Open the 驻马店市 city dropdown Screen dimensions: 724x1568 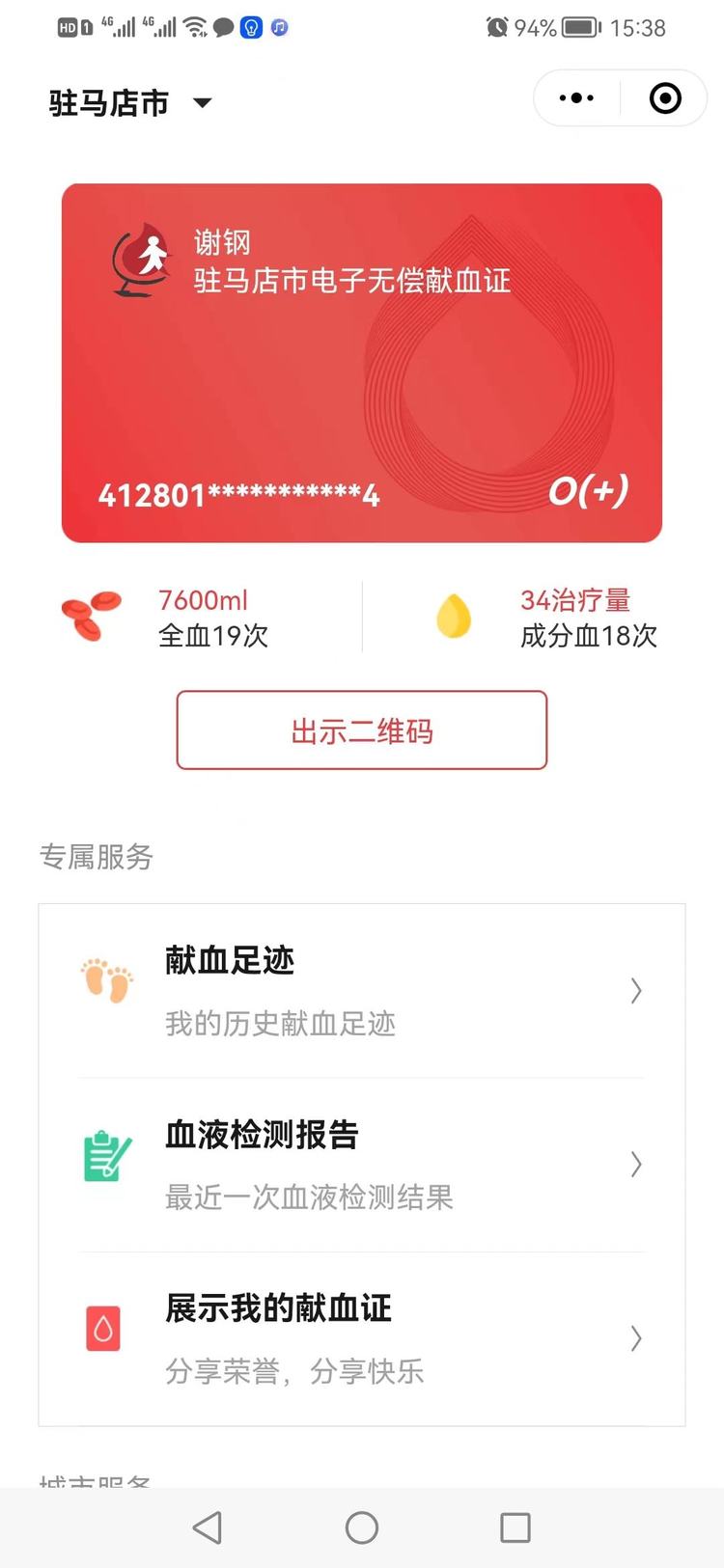pos(129,102)
